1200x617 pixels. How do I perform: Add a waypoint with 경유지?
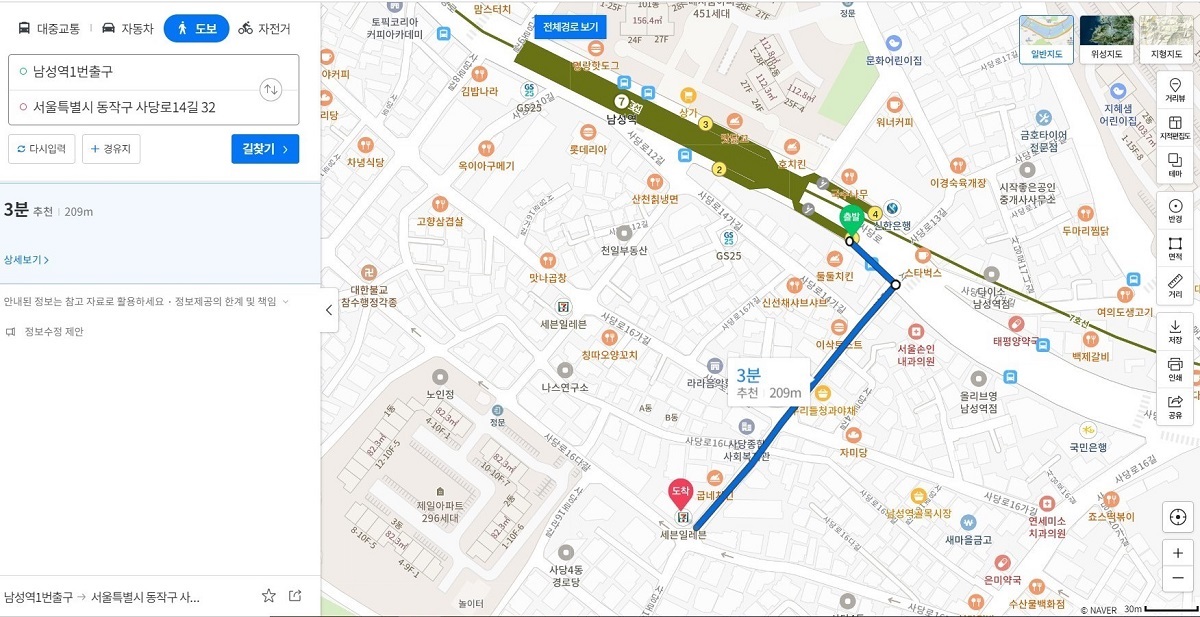[x=111, y=149]
